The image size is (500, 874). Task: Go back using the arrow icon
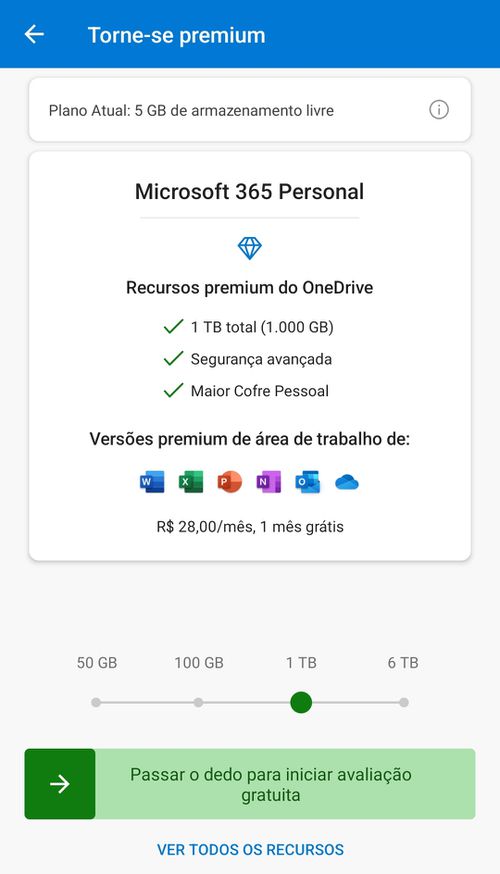(34, 35)
